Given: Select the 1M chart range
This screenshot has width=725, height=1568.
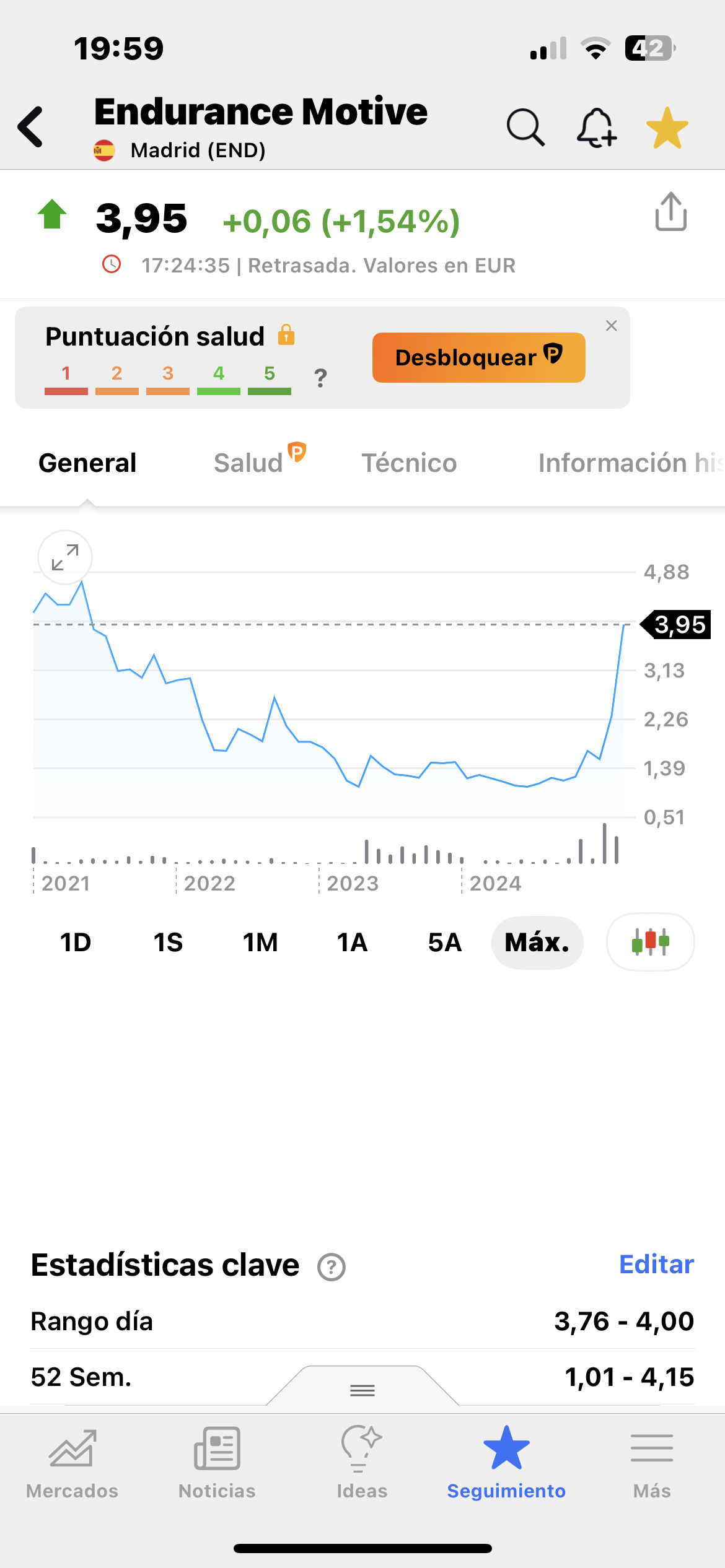Looking at the screenshot, I should [x=260, y=943].
